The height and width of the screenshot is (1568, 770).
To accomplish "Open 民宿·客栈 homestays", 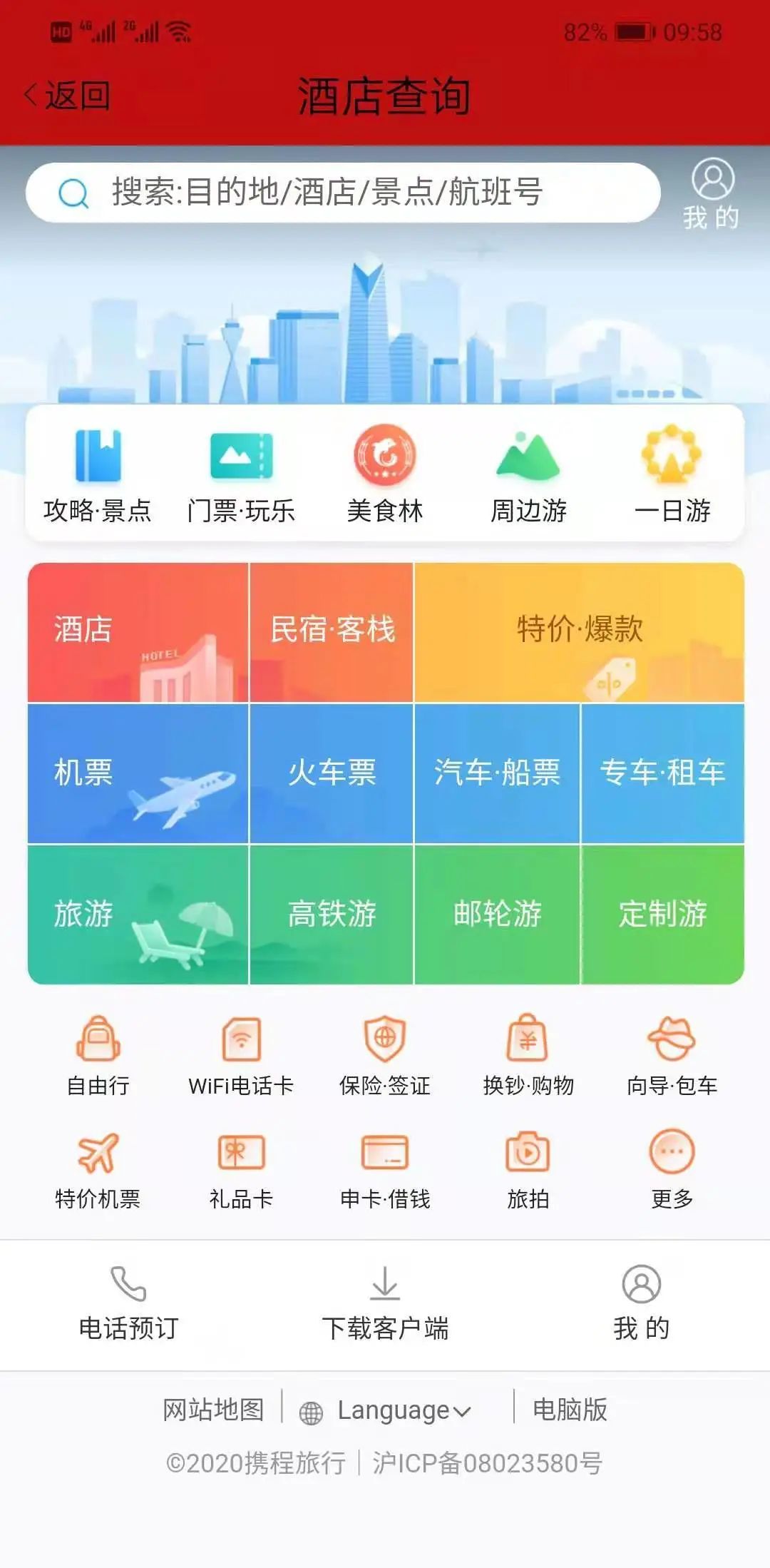I will click(332, 632).
